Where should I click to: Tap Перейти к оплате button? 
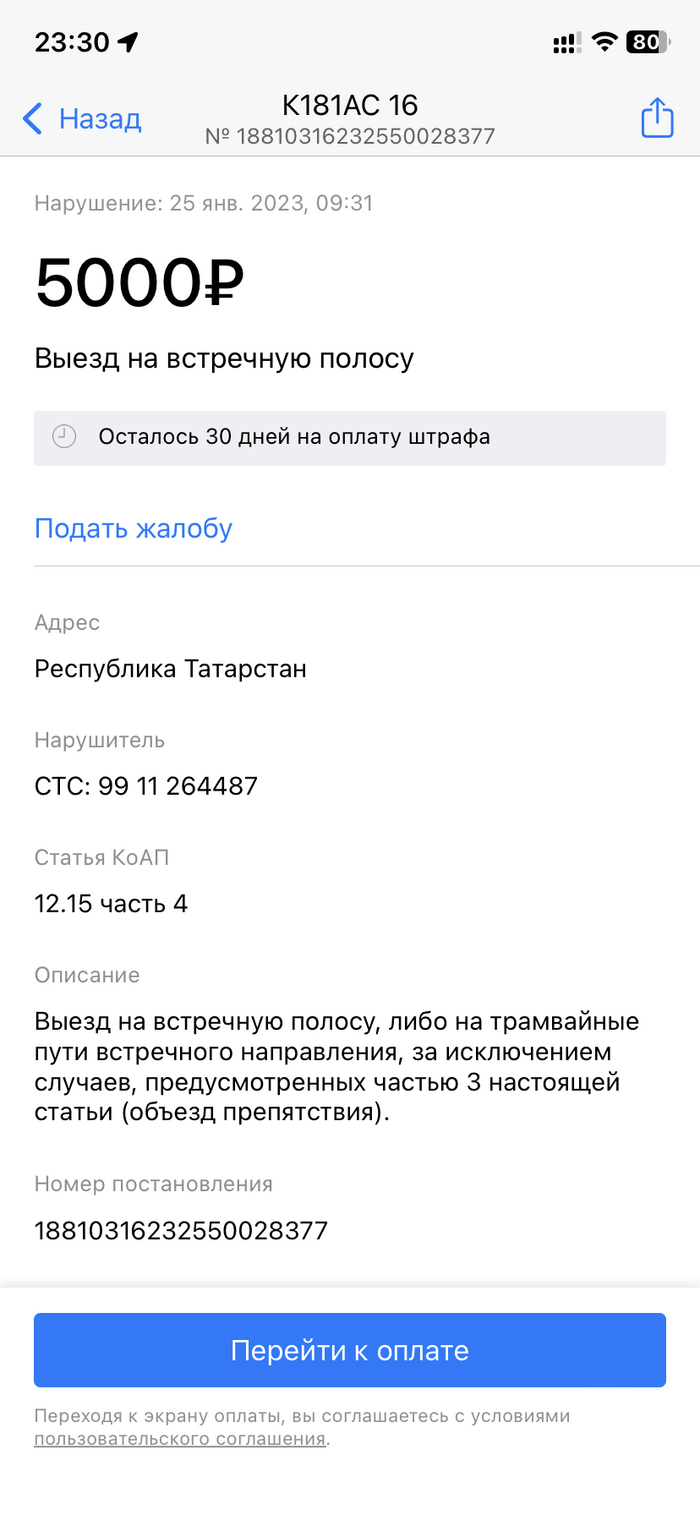pos(350,1350)
